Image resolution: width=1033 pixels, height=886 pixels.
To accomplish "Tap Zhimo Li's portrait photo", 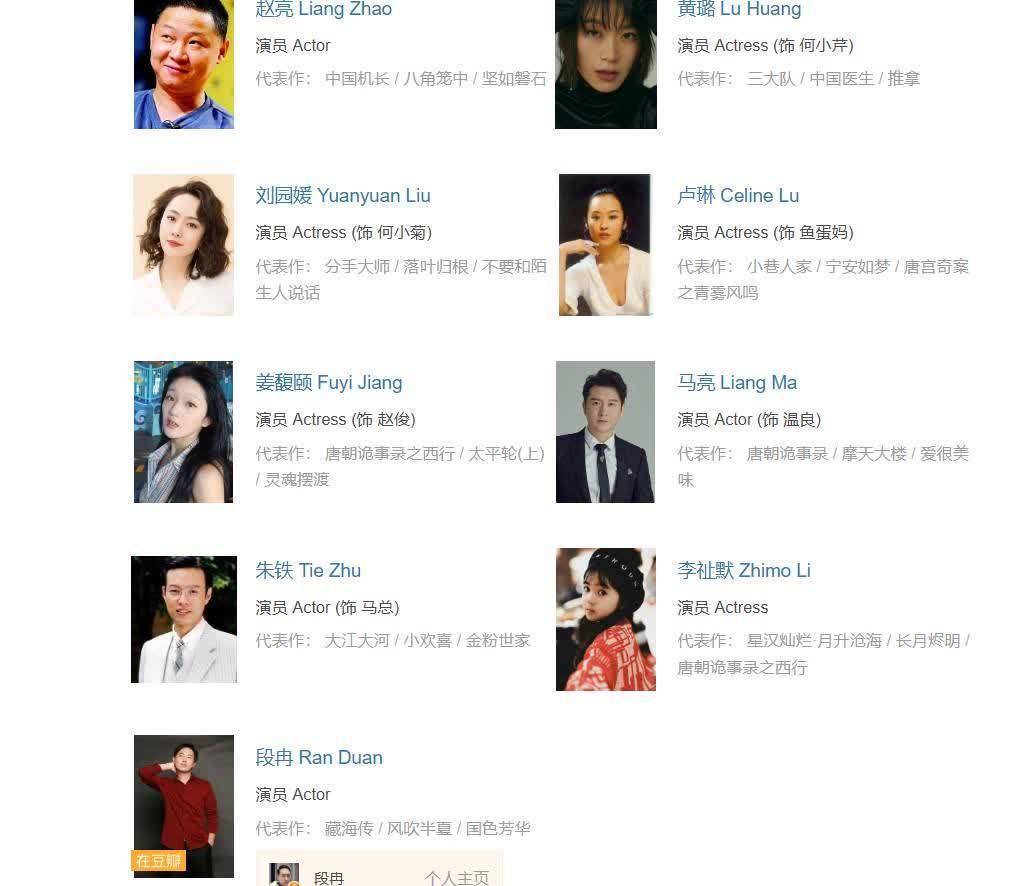I will coord(605,619).
